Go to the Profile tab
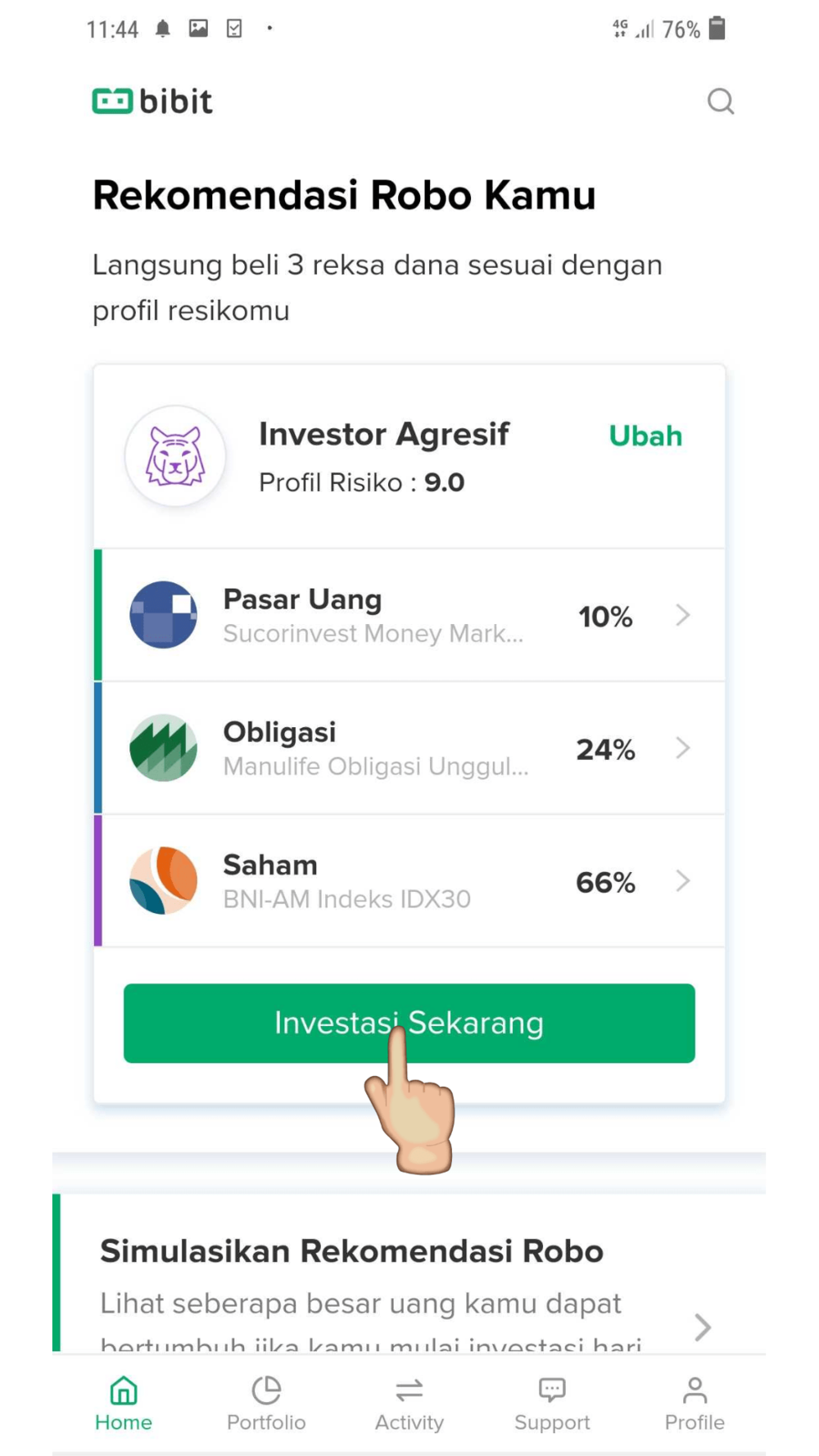This screenshot has width=819, height=1456. [695, 1404]
